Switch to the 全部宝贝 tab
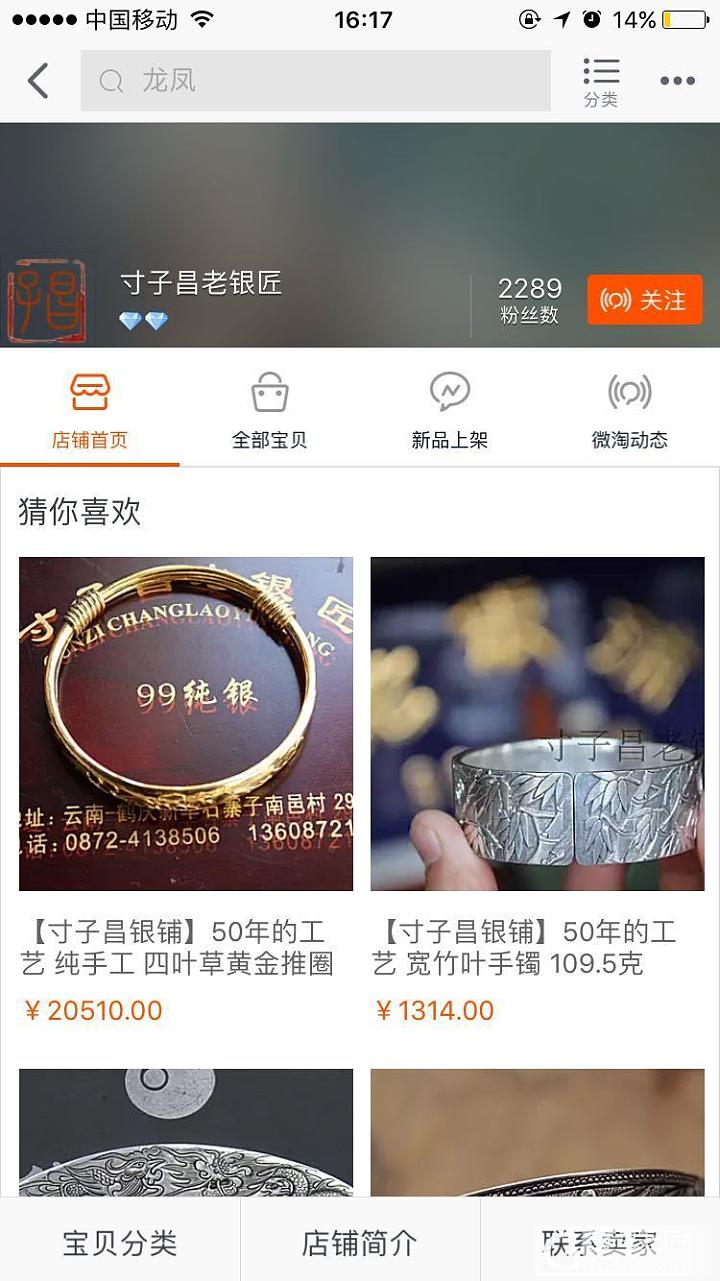The width and height of the screenshot is (720, 1281). 269,411
